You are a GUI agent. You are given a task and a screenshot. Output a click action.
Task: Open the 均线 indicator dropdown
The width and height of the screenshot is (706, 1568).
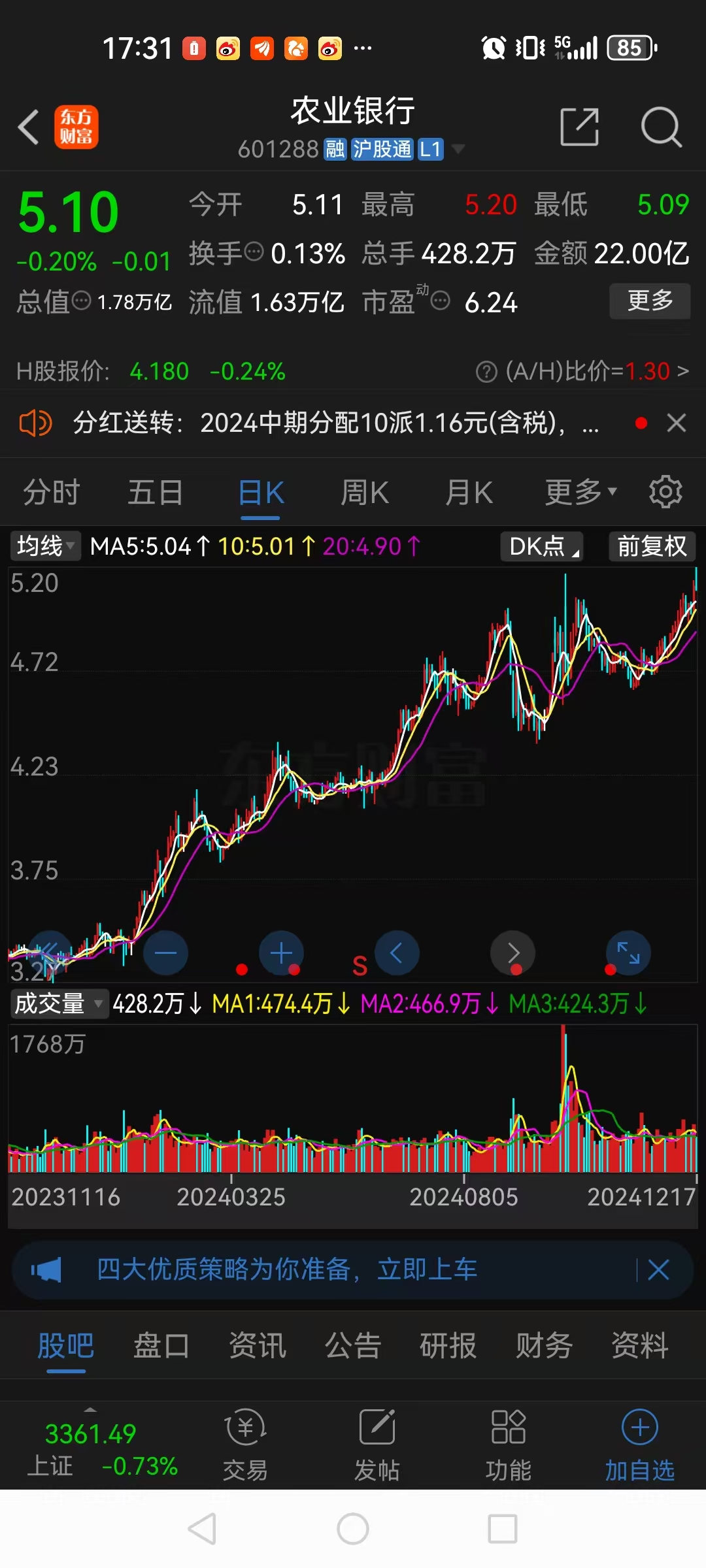[44, 547]
